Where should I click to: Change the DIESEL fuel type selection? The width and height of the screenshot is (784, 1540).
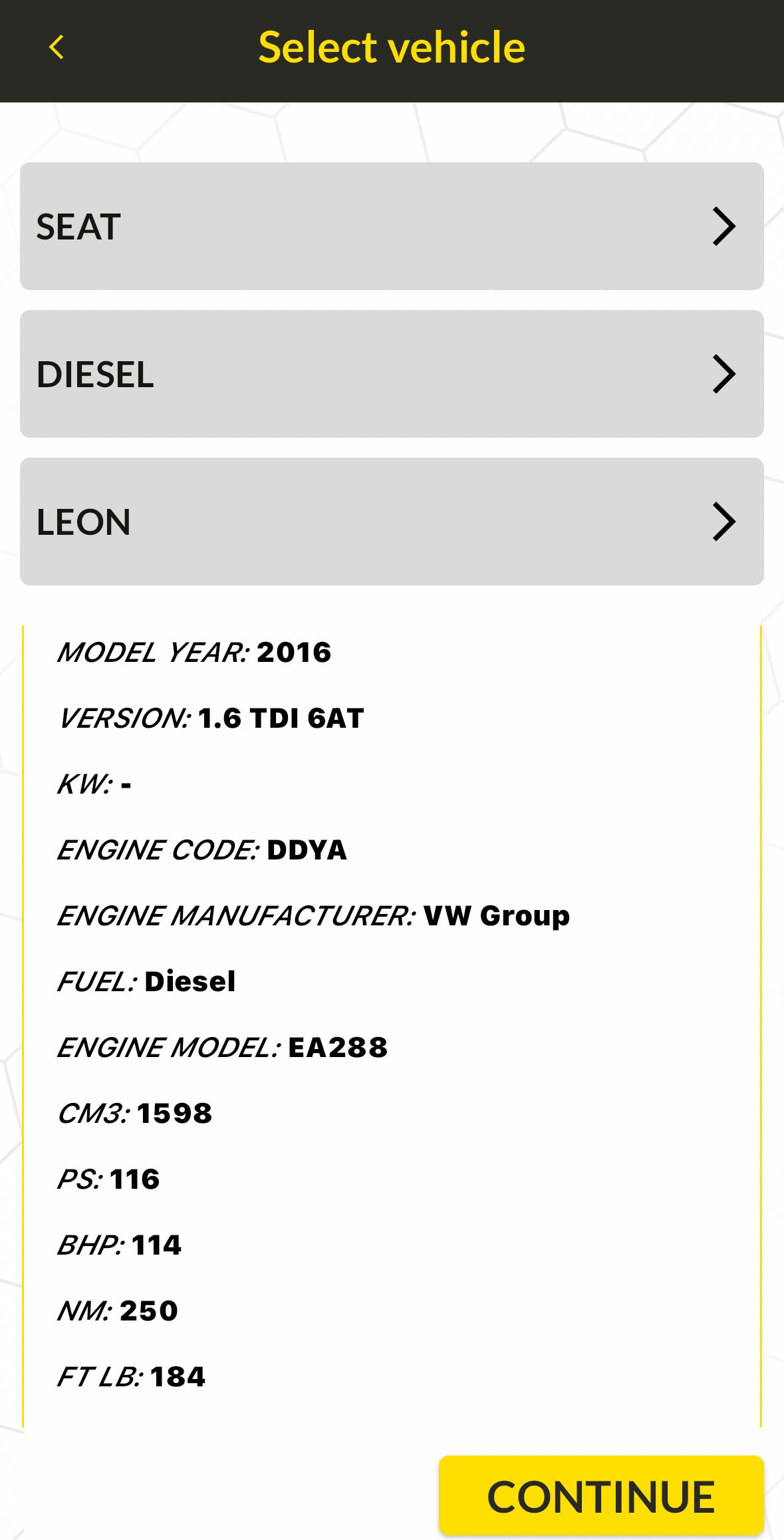pos(392,374)
